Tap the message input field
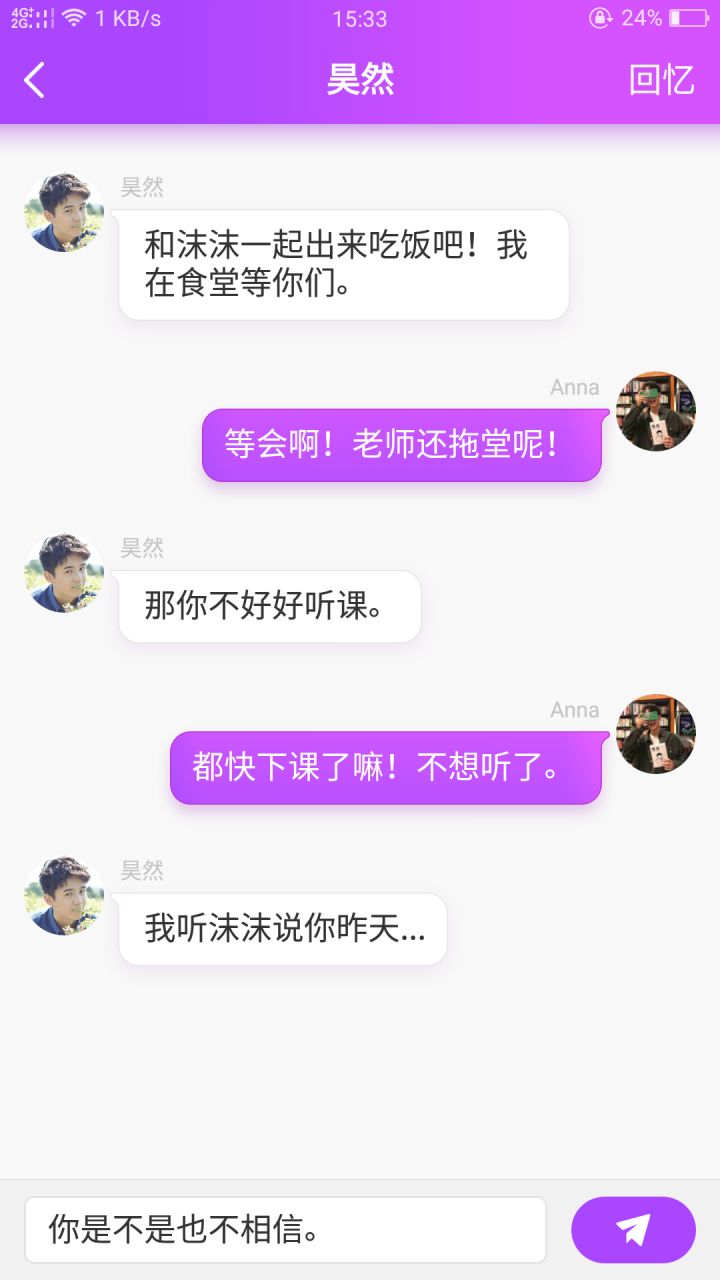Viewport: 720px width, 1280px height. (285, 1229)
